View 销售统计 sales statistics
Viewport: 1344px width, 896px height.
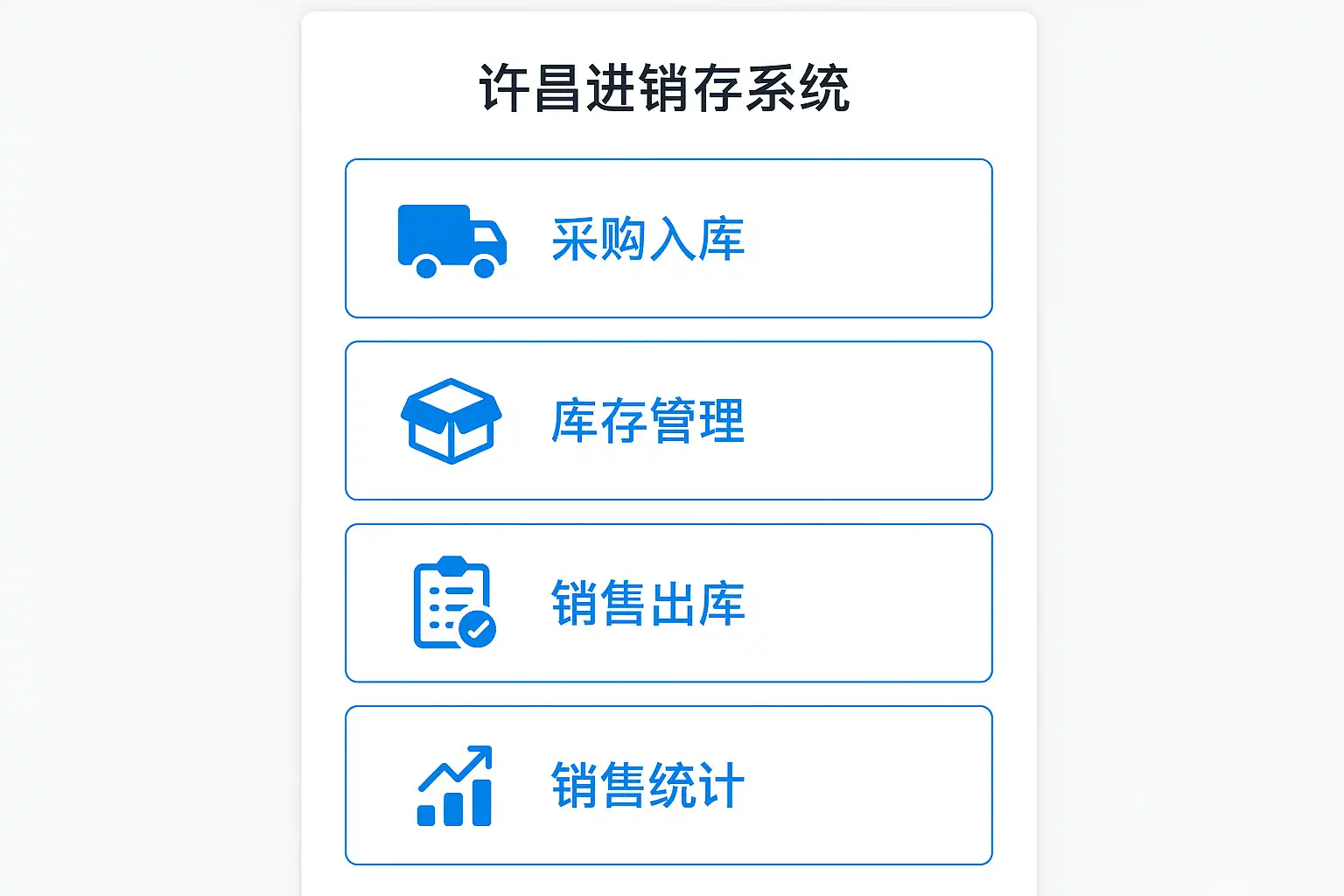(668, 785)
